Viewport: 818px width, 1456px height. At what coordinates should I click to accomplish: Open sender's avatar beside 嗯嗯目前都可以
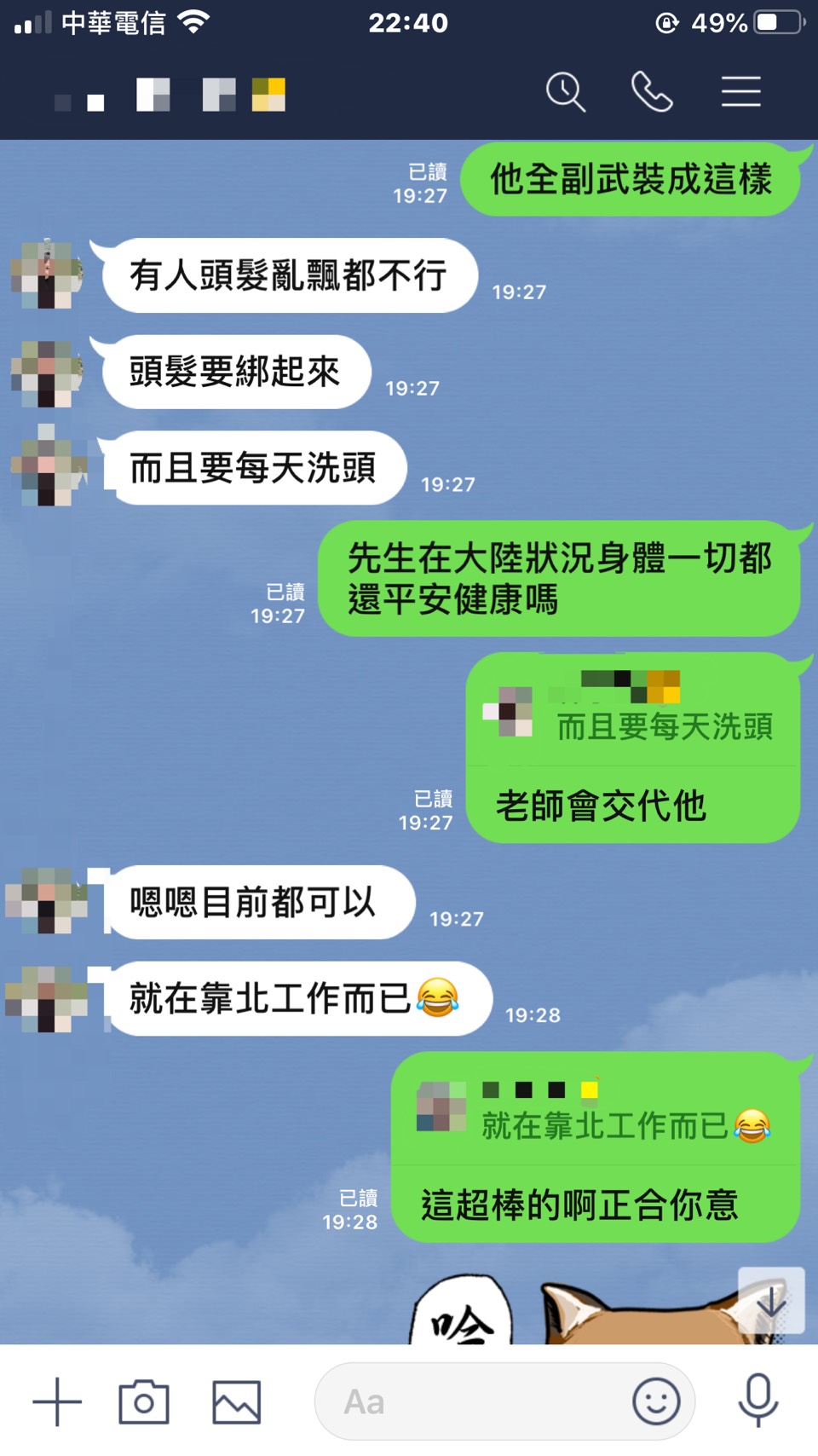pyautogui.click(x=47, y=901)
